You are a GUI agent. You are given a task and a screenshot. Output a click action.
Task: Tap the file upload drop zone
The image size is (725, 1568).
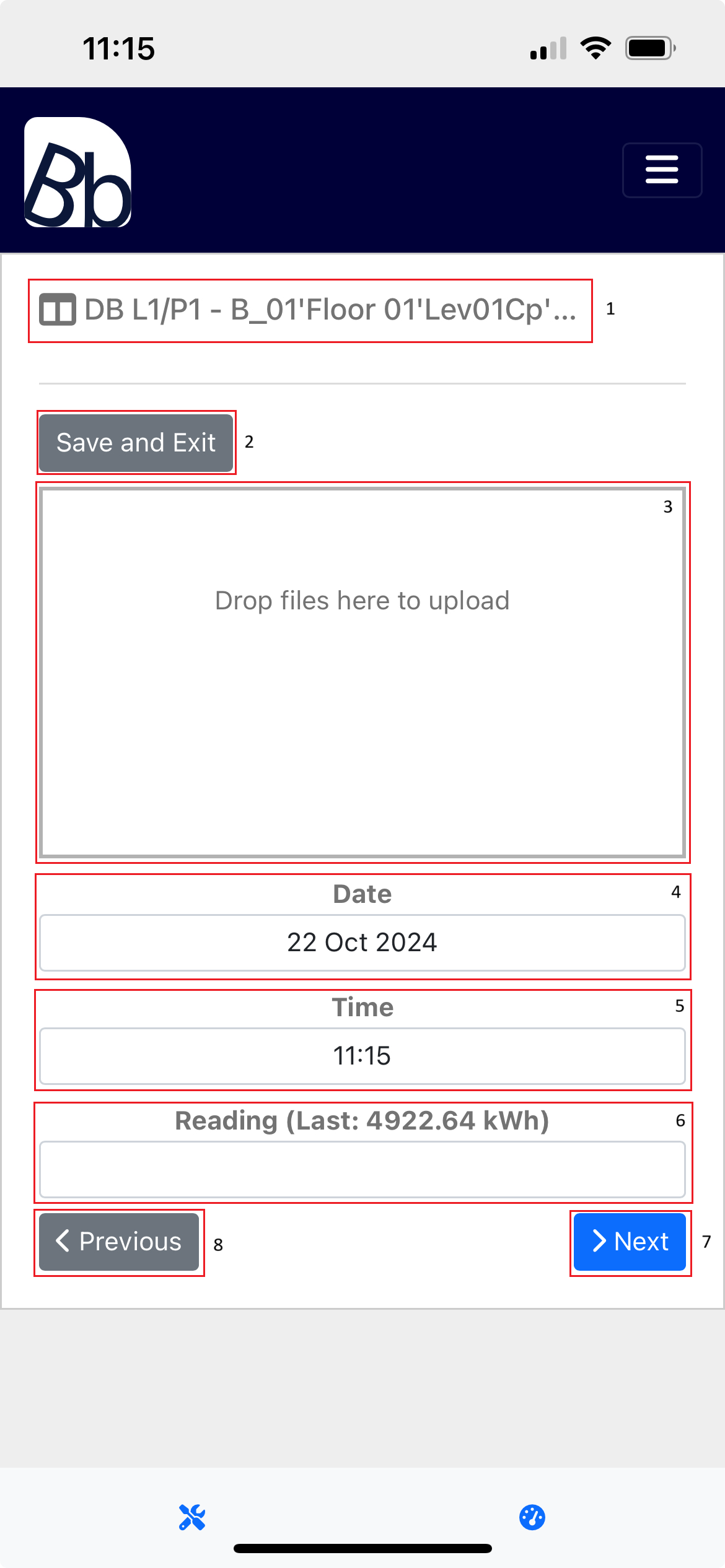click(x=362, y=673)
